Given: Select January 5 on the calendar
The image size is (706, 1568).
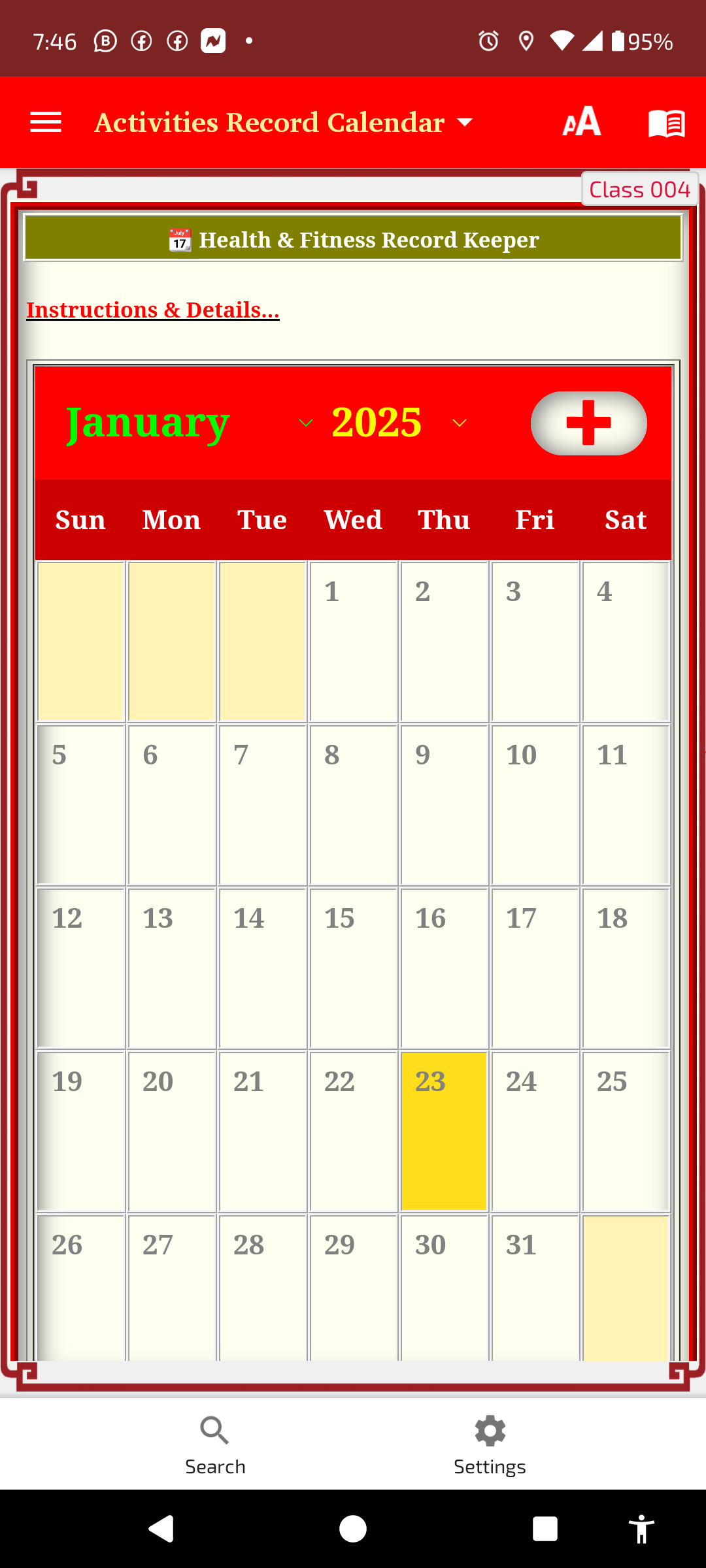Looking at the screenshot, I should coord(81,804).
